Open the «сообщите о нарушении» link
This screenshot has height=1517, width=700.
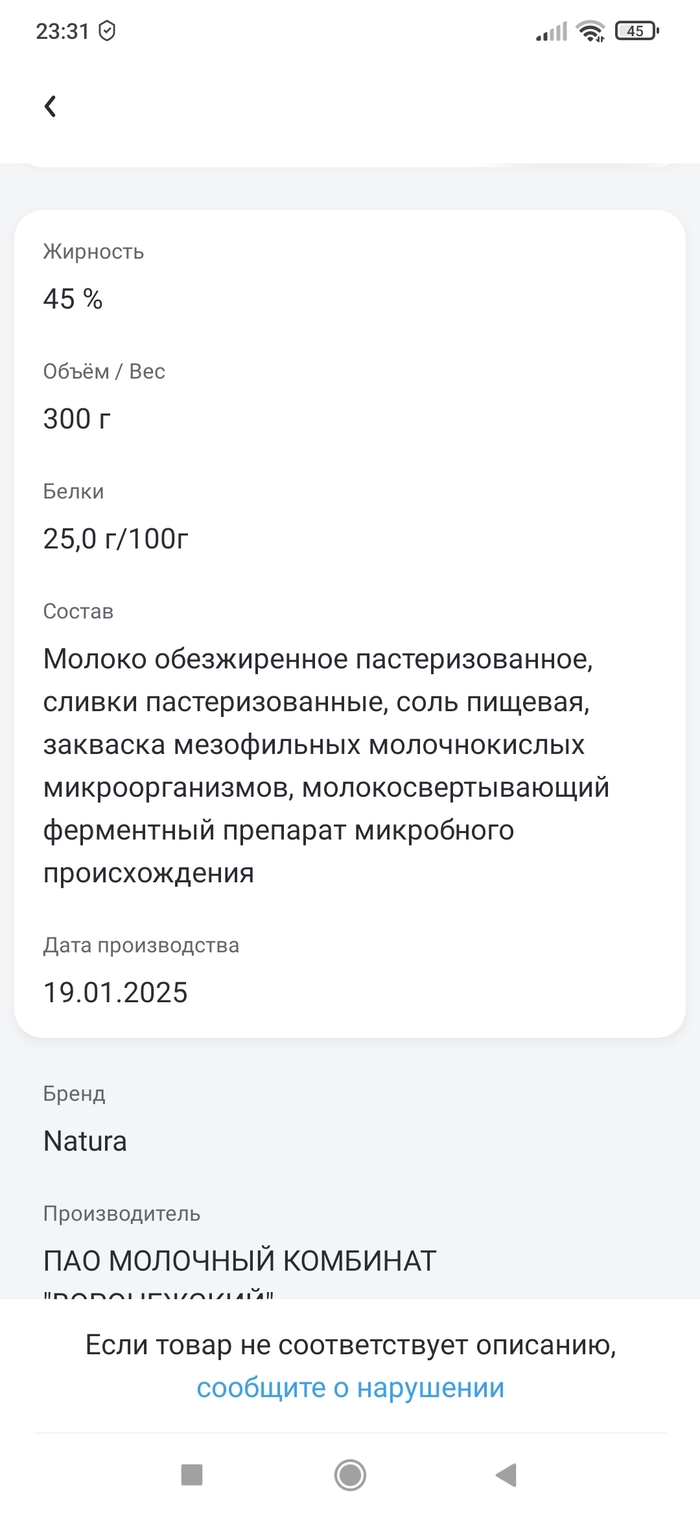tap(350, 1388)
